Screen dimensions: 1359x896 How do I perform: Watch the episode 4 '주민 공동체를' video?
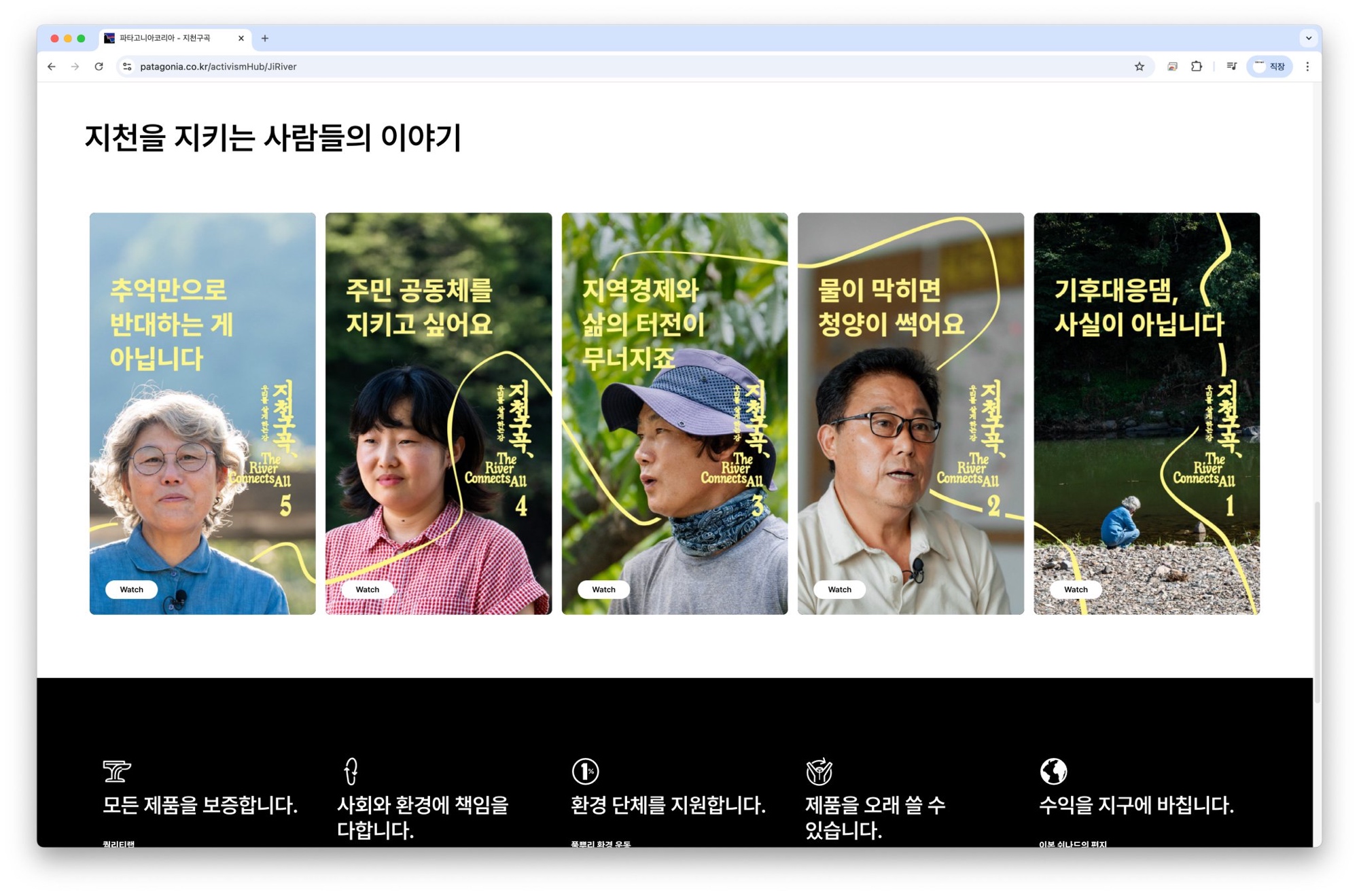367,589
